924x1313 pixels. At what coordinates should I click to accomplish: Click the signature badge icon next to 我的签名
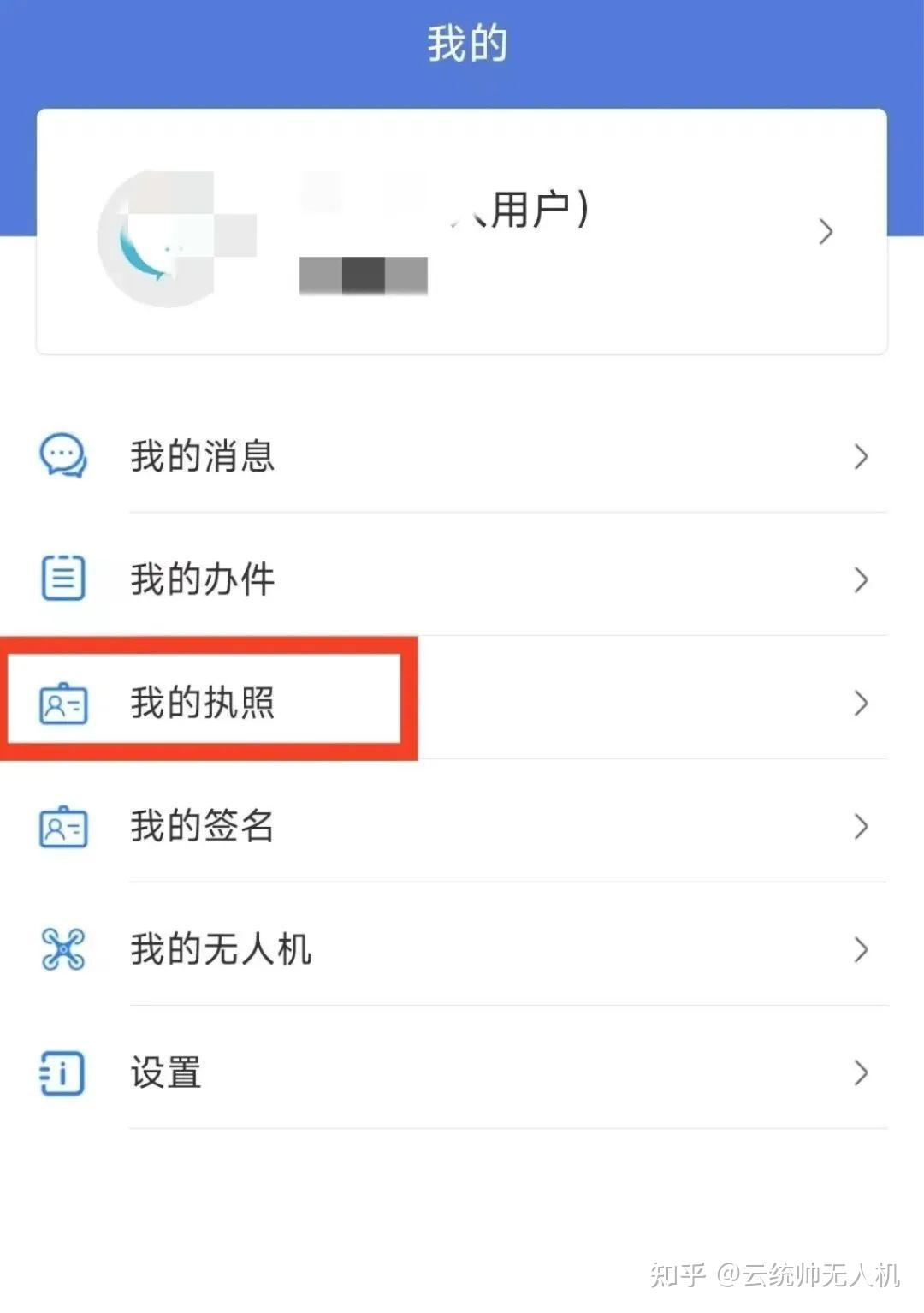coord(62,827)
